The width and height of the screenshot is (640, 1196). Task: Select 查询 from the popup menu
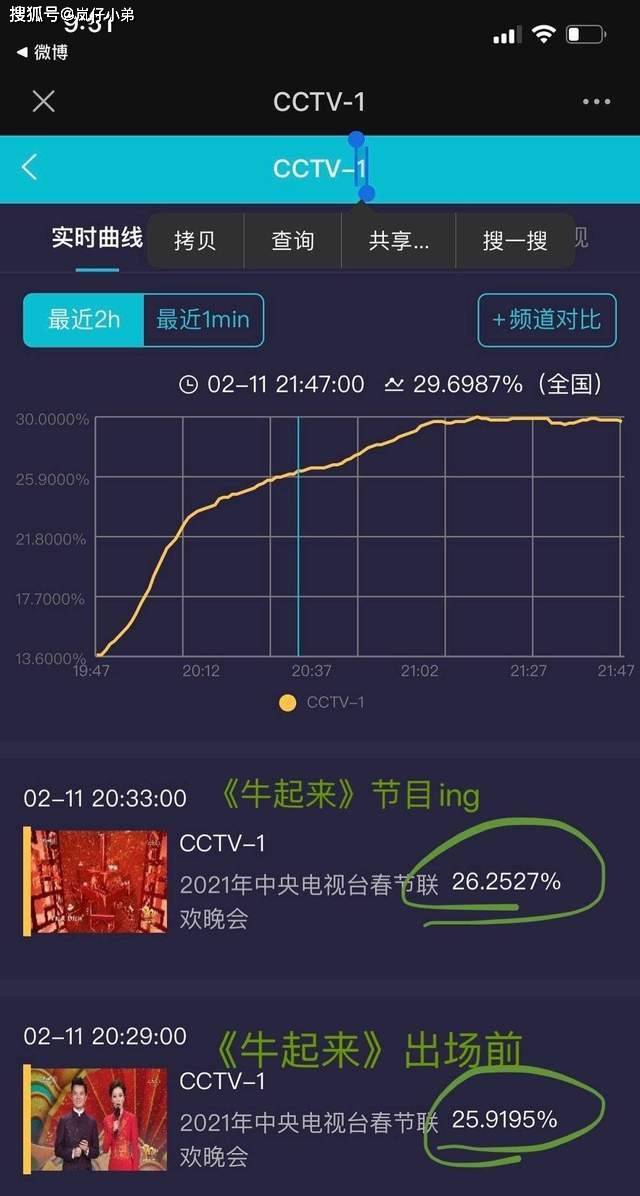click(x=293, y=240)
